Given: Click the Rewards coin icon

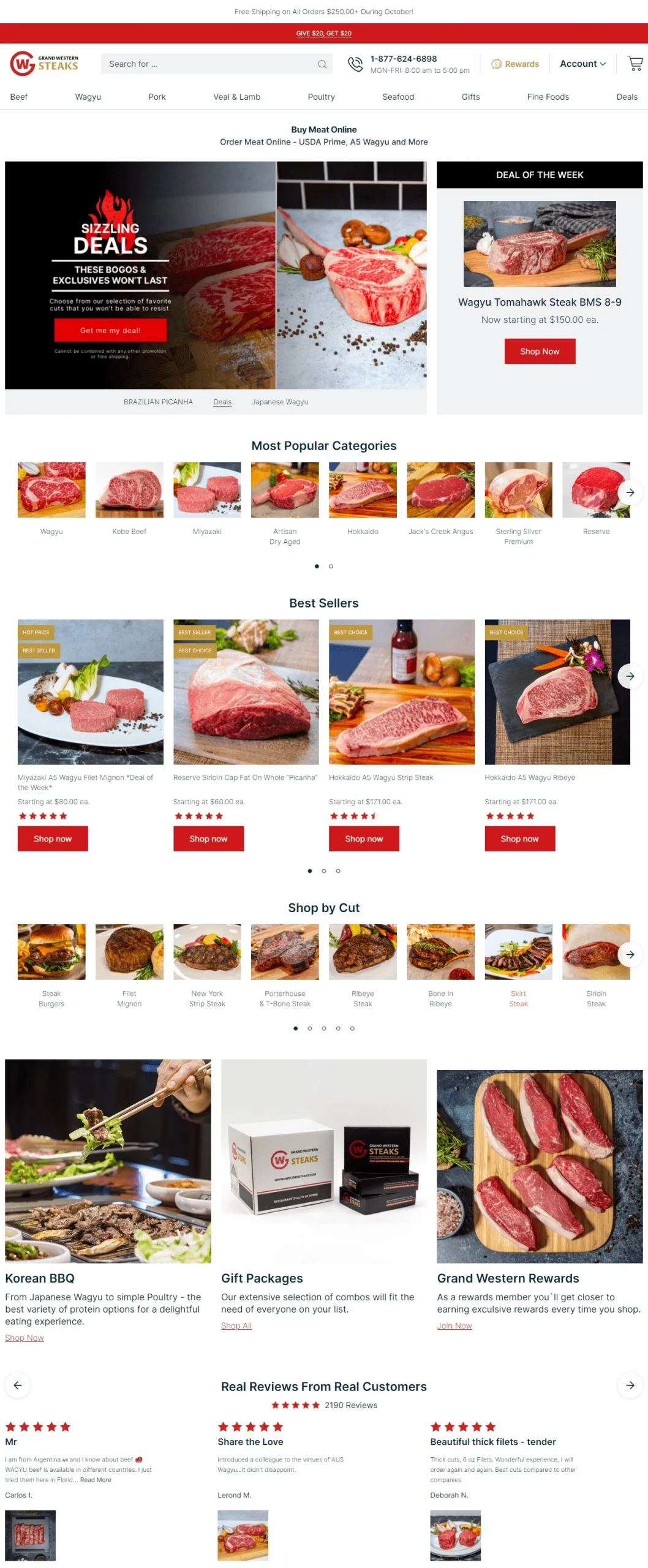Looking at the screenshot, I should click(495, 63).
